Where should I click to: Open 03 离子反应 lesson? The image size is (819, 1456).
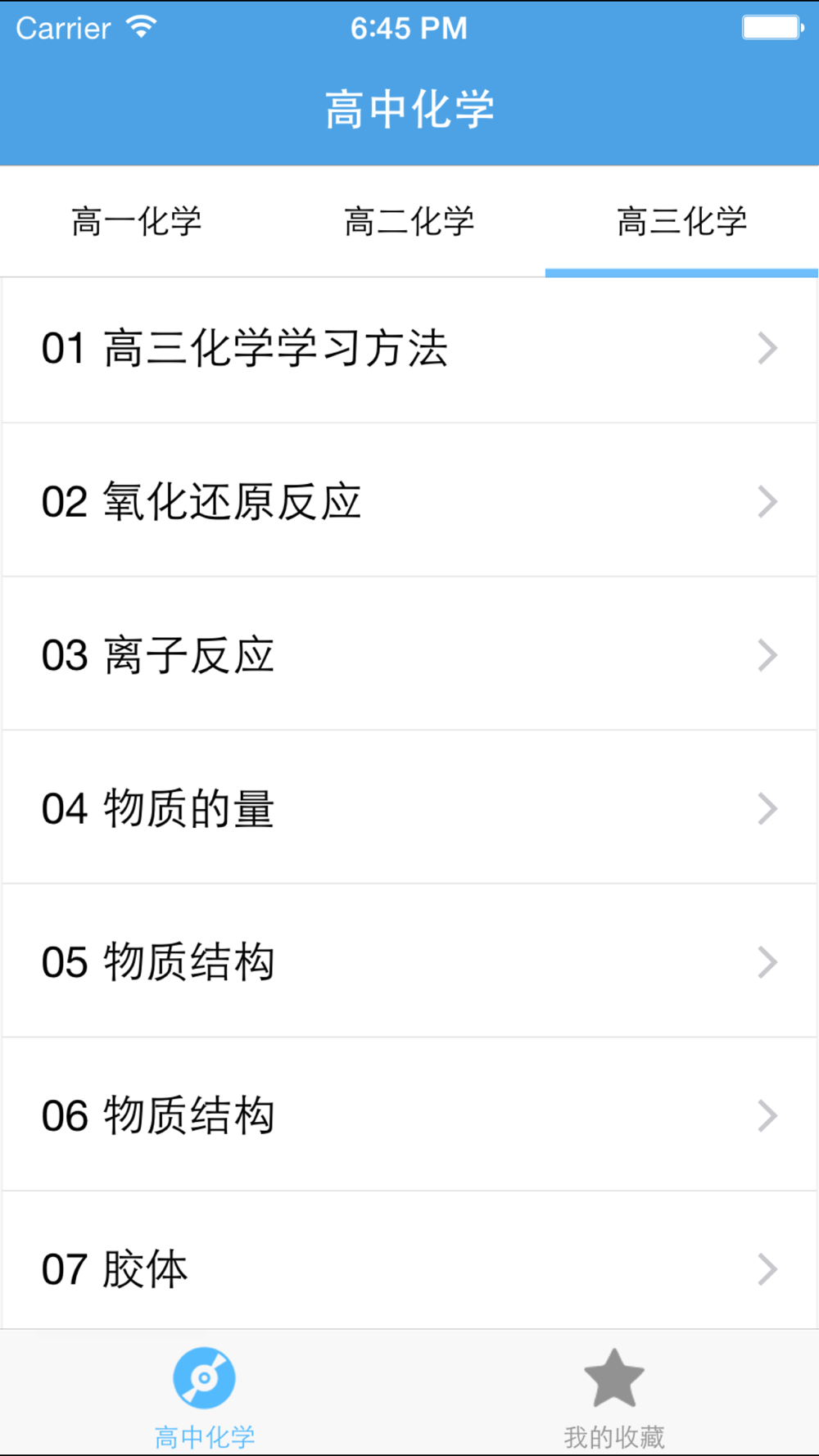[409, 654]
